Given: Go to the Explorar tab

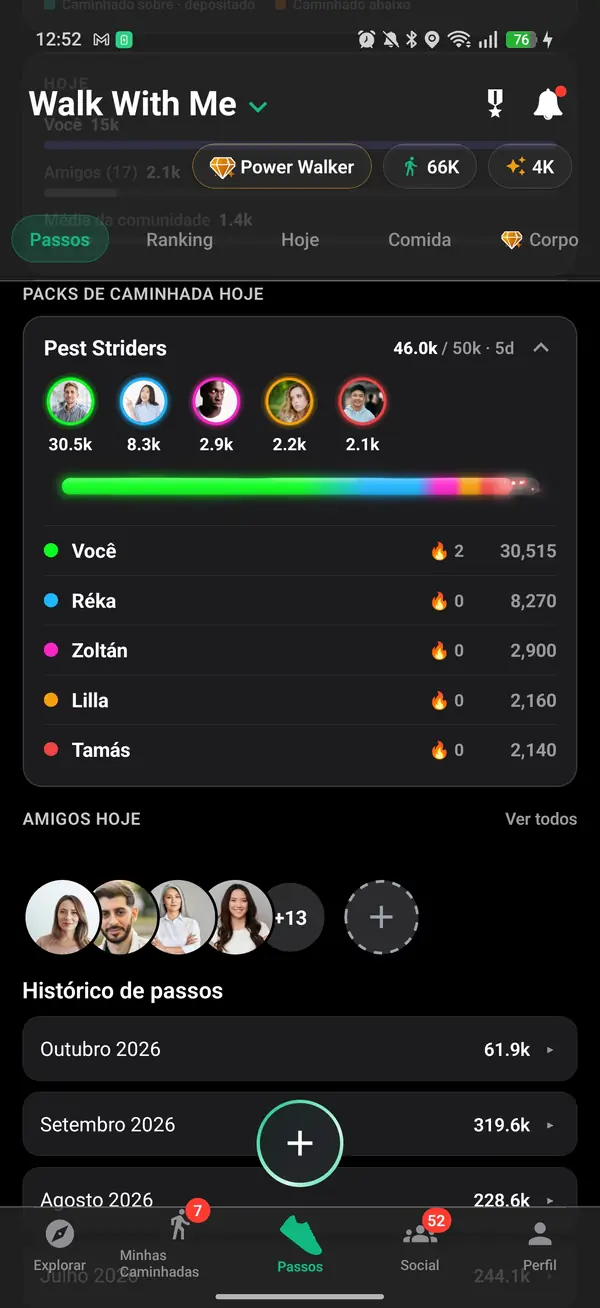Looking at the screenshot, I should tap(60, 1245).
